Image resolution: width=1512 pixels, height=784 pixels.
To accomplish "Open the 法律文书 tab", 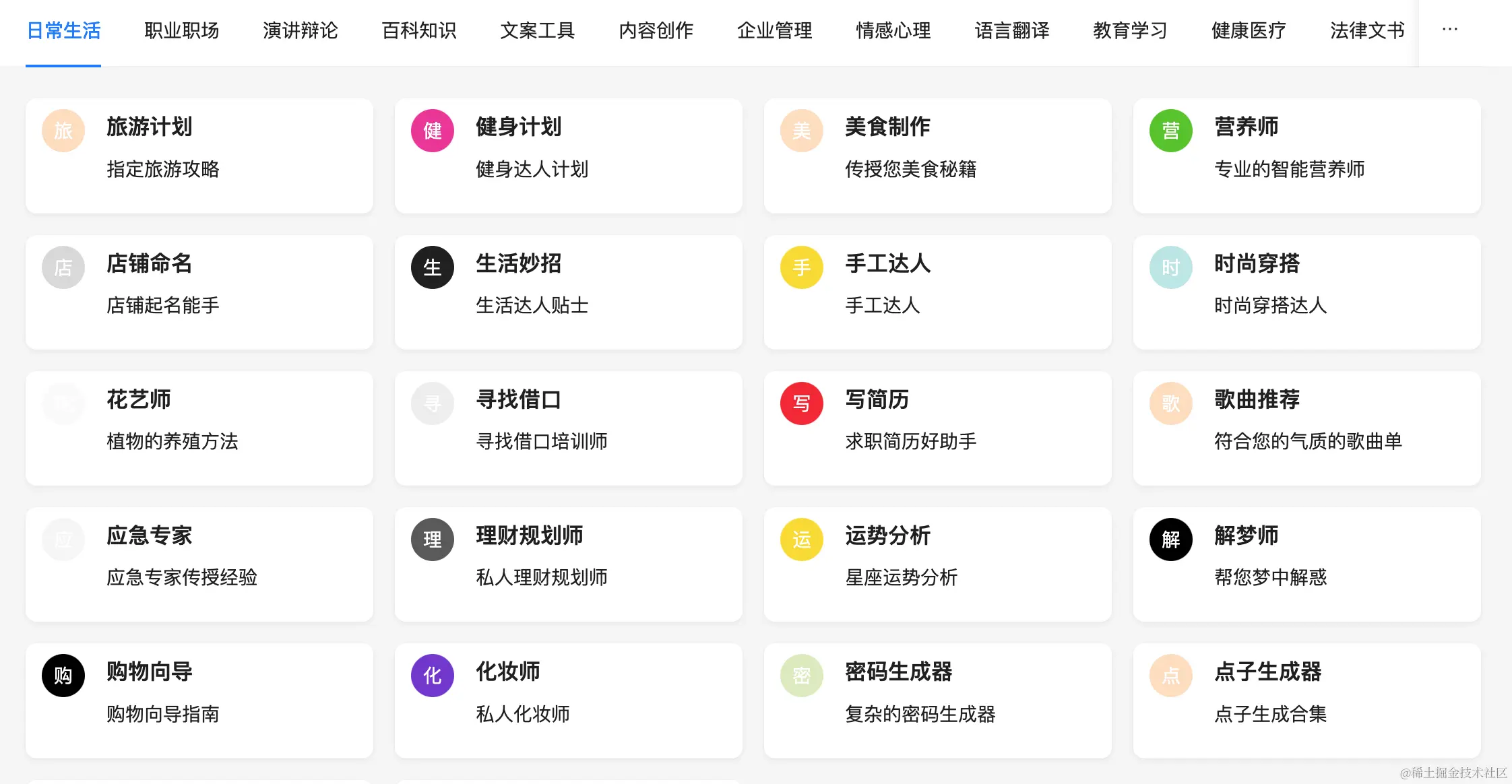I will [1367, 30].
